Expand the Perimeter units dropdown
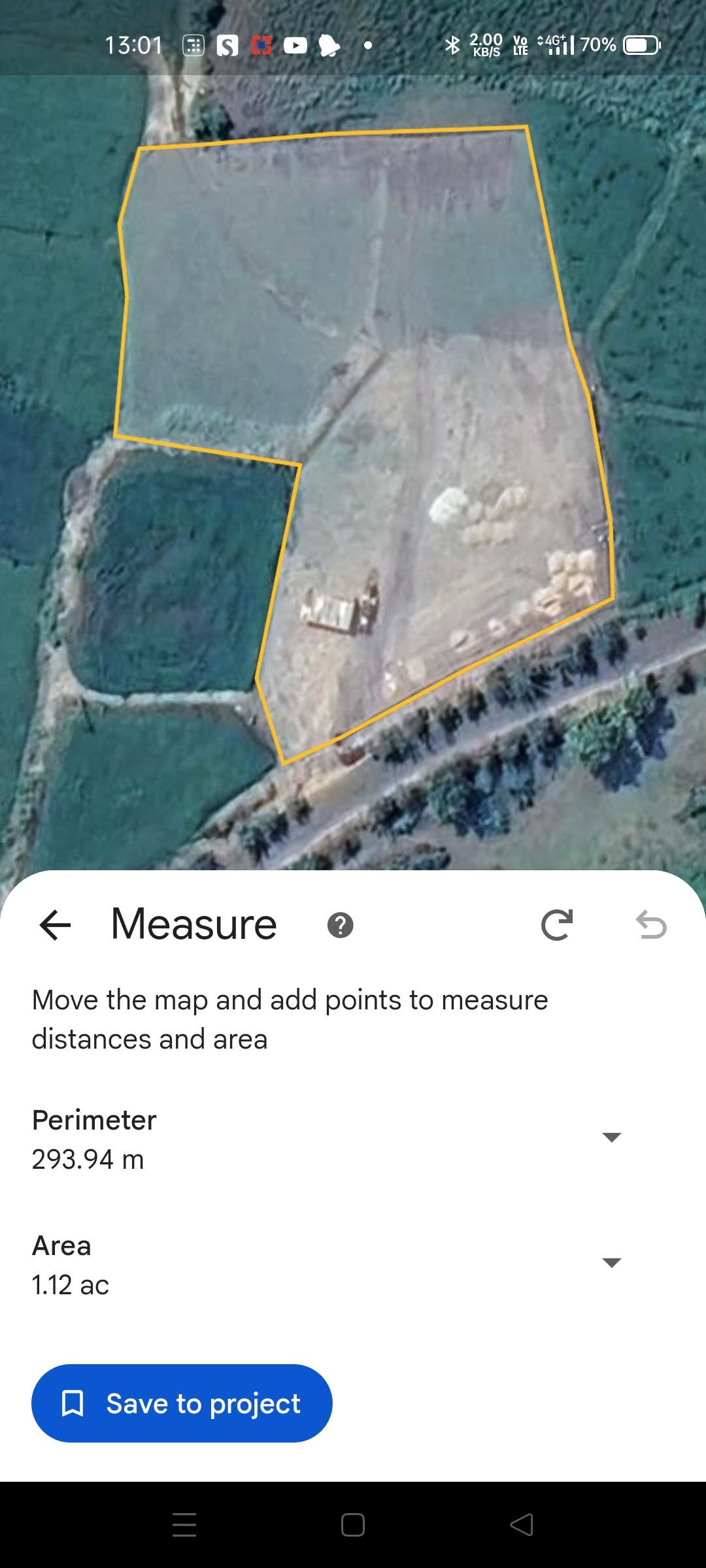Screen dimensions: 706x1568 click(611, 1137)
